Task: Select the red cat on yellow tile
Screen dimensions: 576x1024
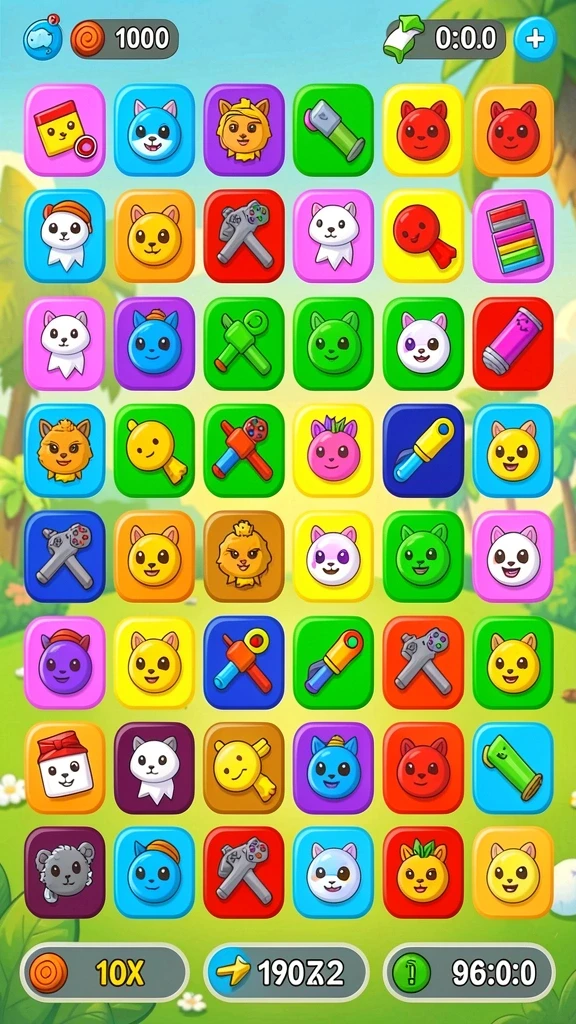Action: 423,129
